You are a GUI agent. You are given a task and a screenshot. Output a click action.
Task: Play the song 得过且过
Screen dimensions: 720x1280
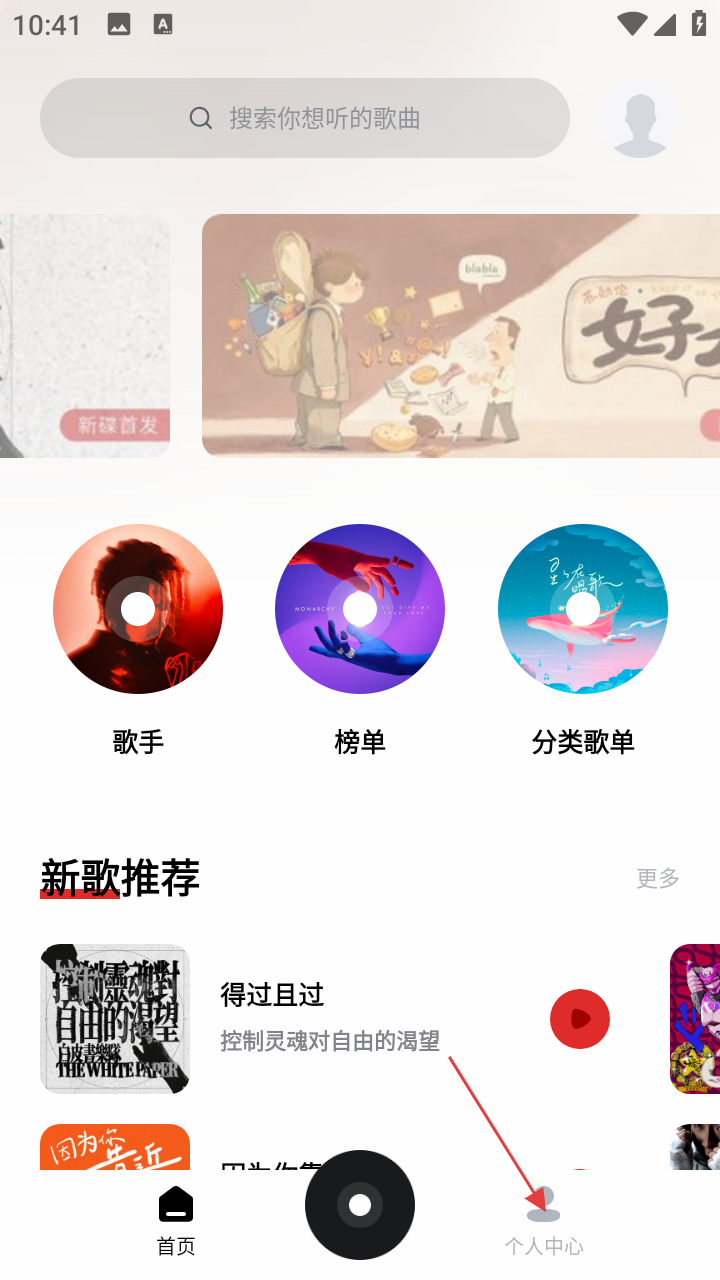point(580,1019)
